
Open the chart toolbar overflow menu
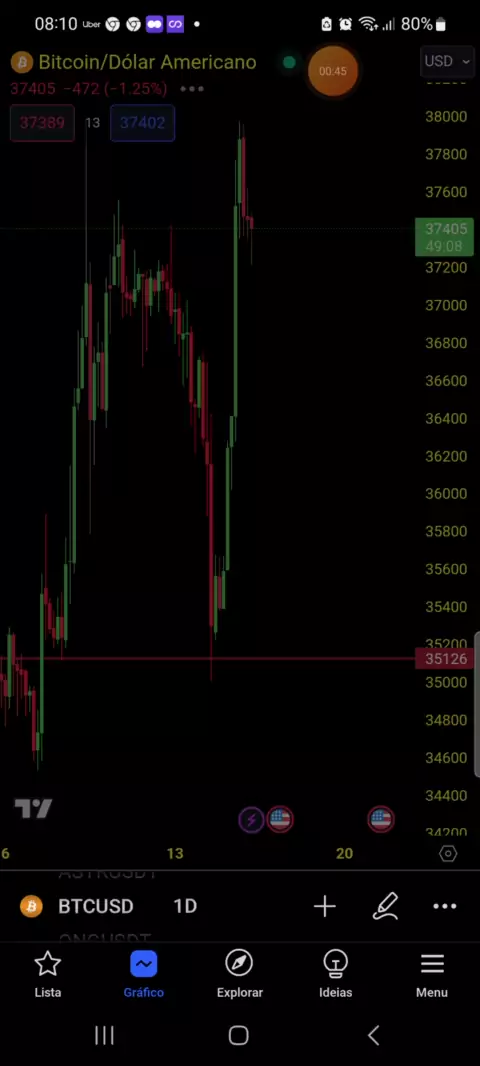pyautogui.click(x=445, y=906)
